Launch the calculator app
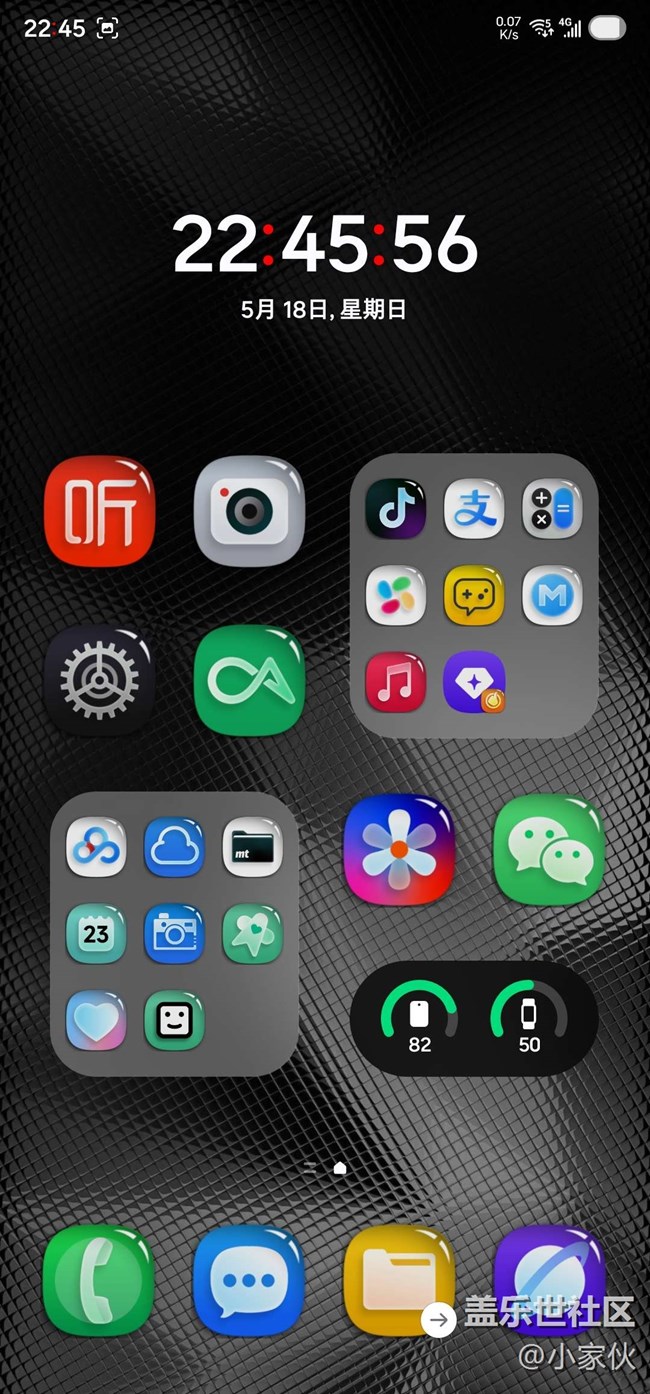The height and width of the screenshot is (1394, 650). (552, 509)
